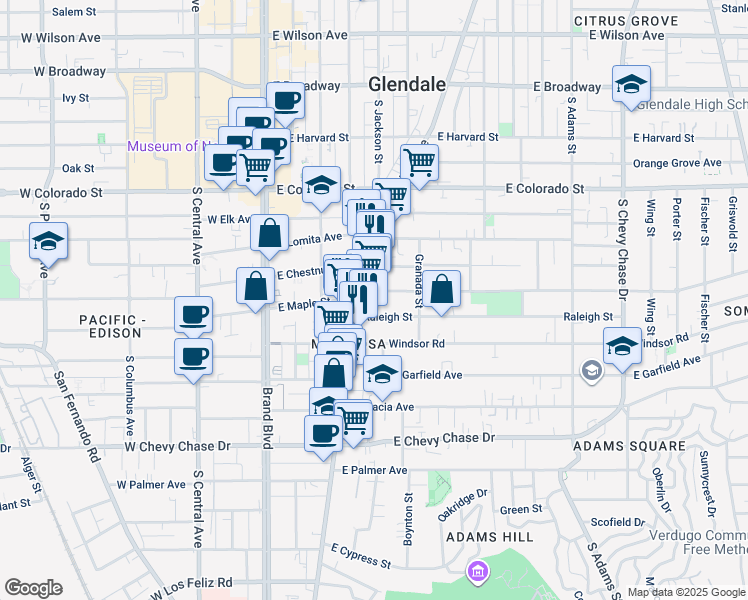Tap the school marker near Glendale High School

click(x=631, y=85)
